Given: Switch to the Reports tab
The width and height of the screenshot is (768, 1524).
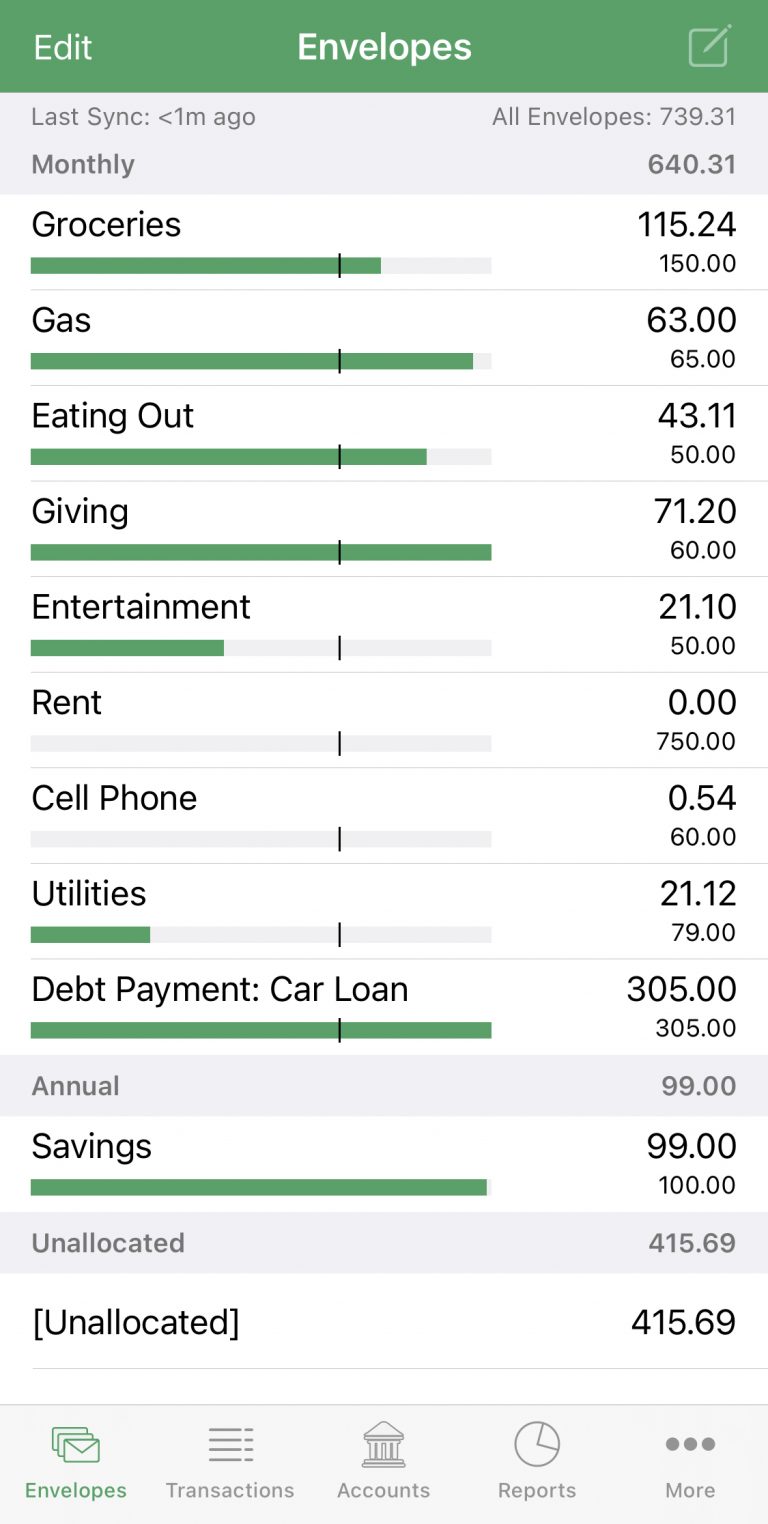Looking at the screenshot, I should pos(537,1463).
